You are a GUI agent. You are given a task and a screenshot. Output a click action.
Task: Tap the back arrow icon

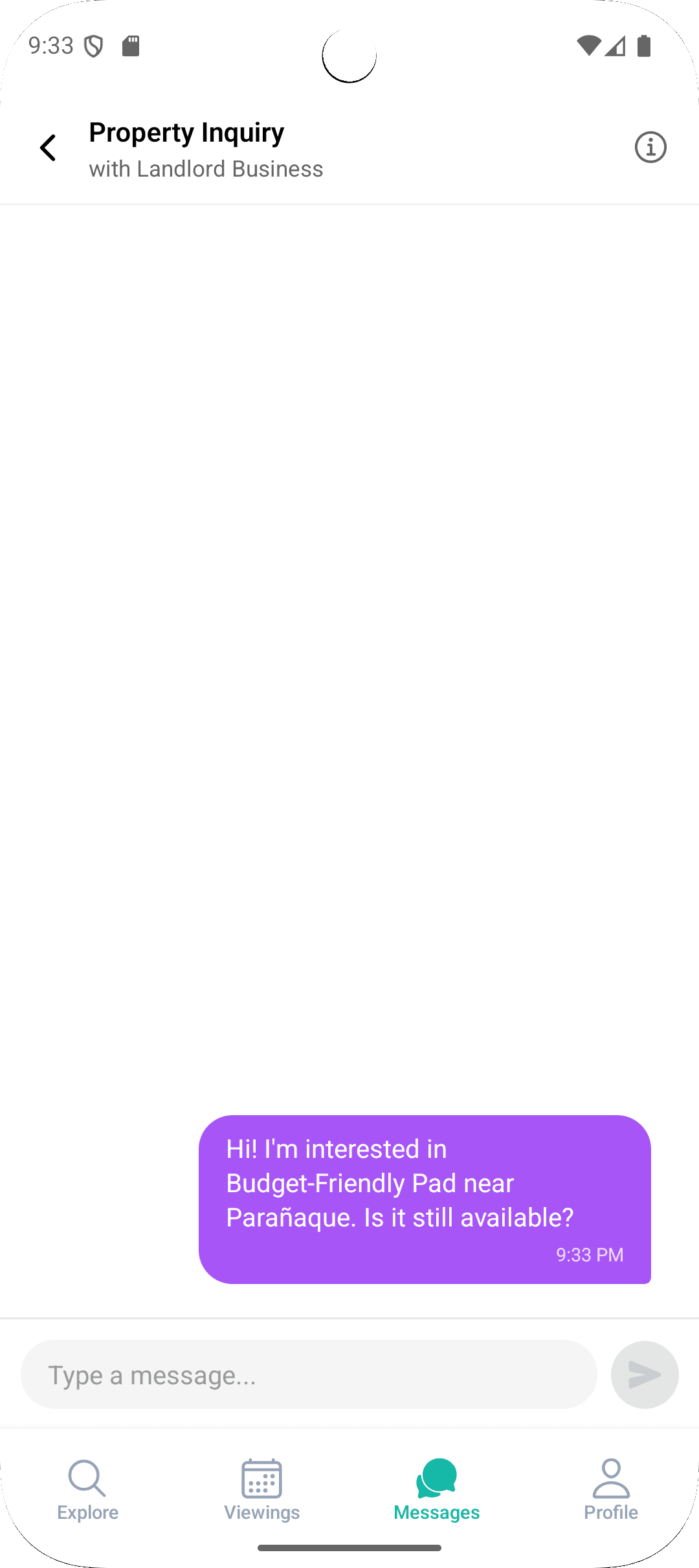click(49, 147)
